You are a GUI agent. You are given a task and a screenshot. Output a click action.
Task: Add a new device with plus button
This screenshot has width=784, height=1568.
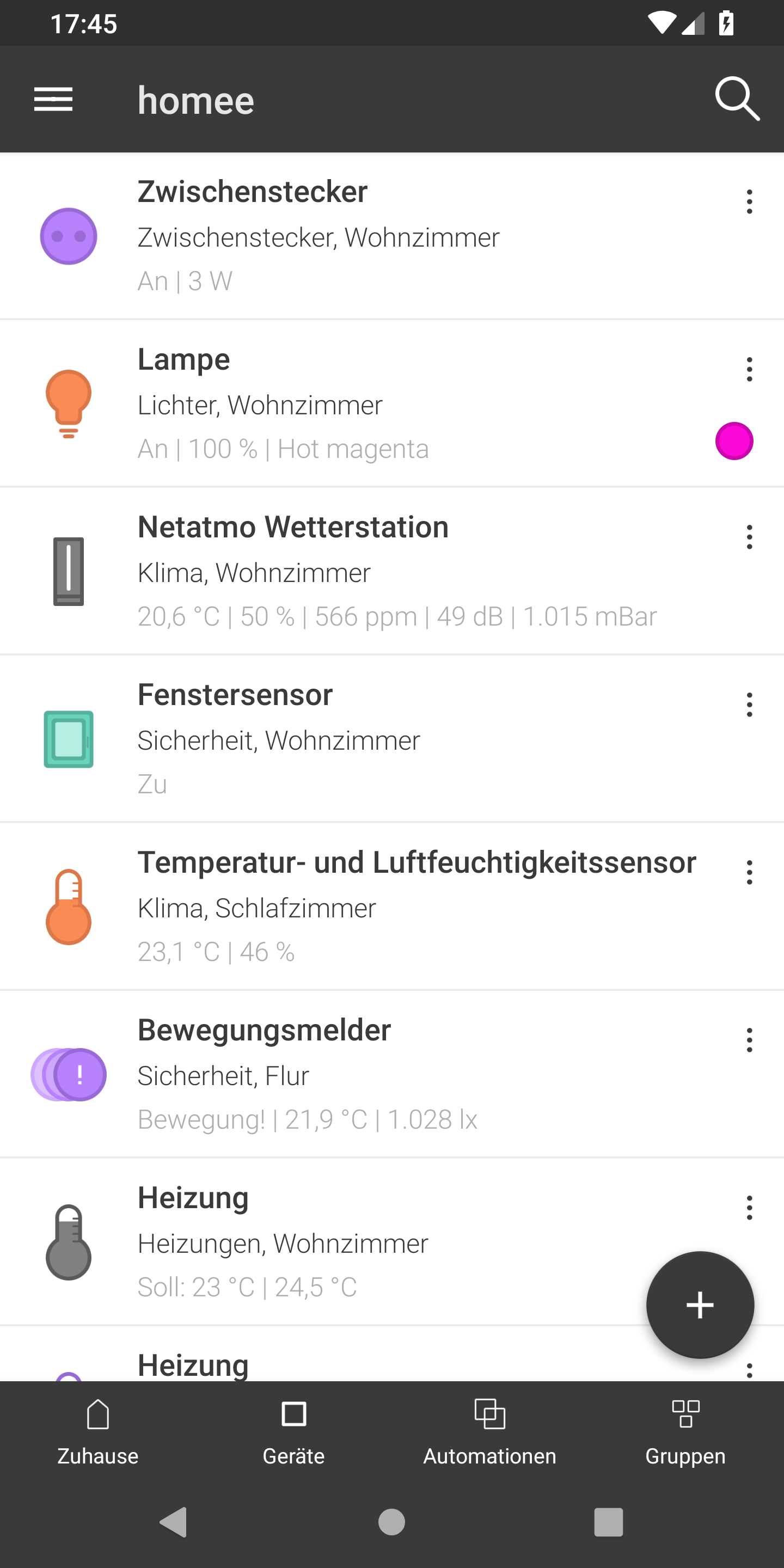(700, 1305)
